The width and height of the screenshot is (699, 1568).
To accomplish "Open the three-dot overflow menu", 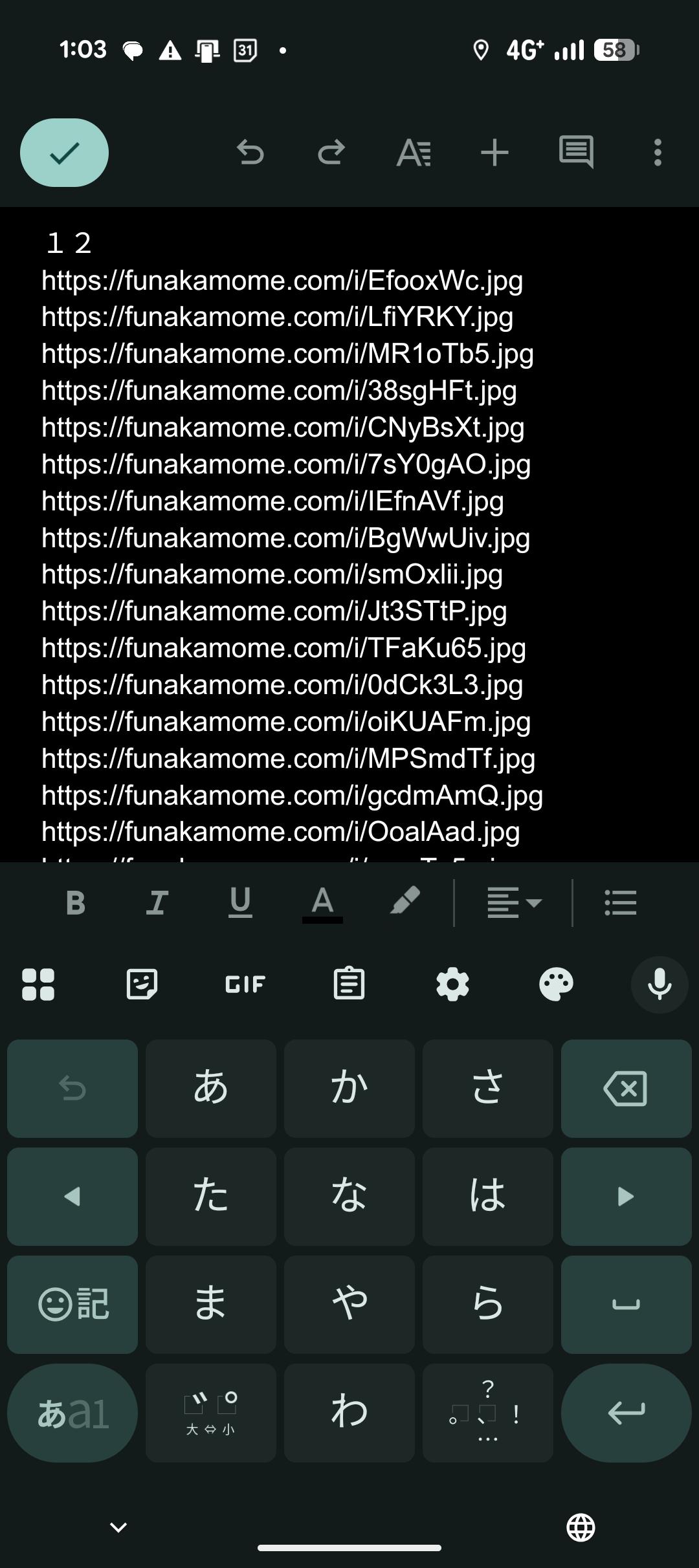I will coord(658,153).
